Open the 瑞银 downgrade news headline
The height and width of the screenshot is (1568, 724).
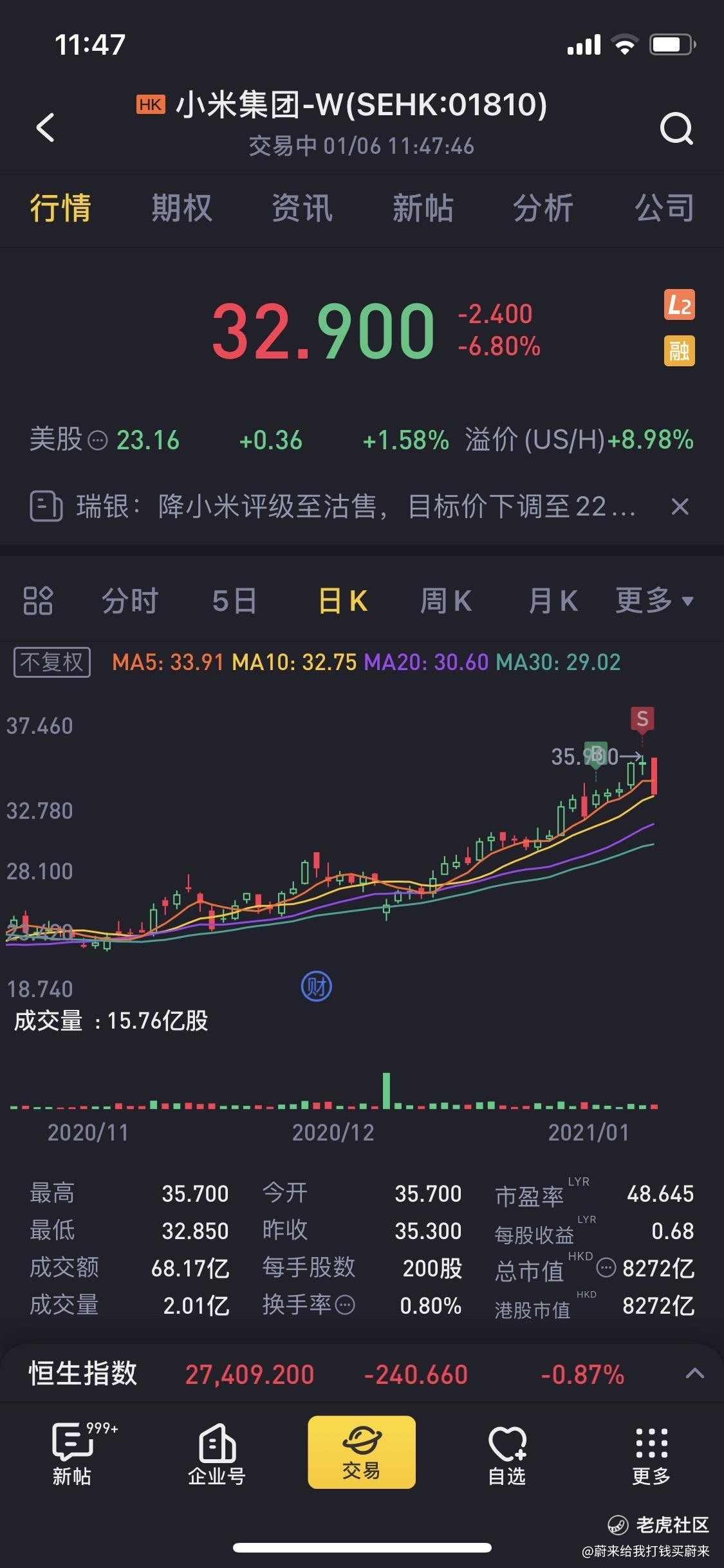355,507
